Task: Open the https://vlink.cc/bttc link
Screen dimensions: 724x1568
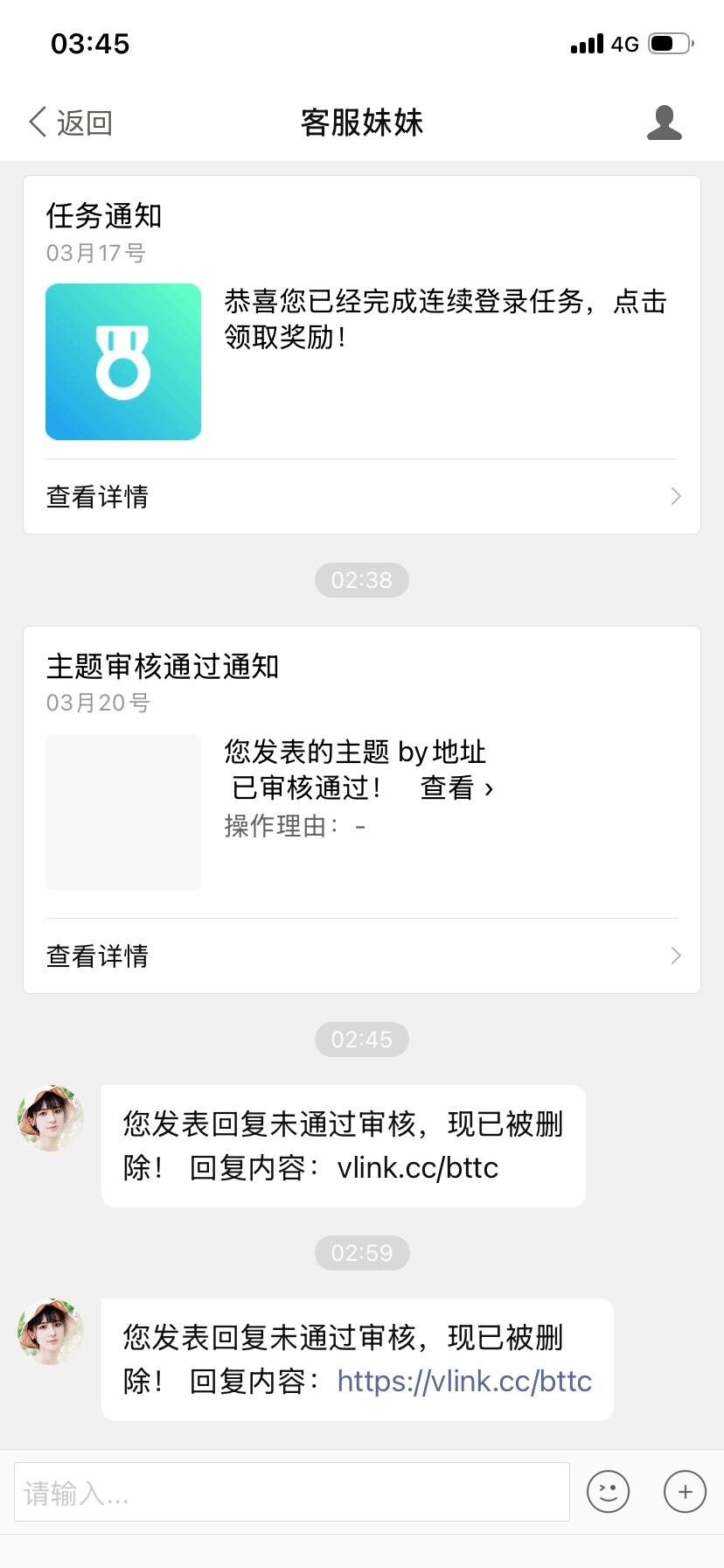Action: coord(464,1382)
